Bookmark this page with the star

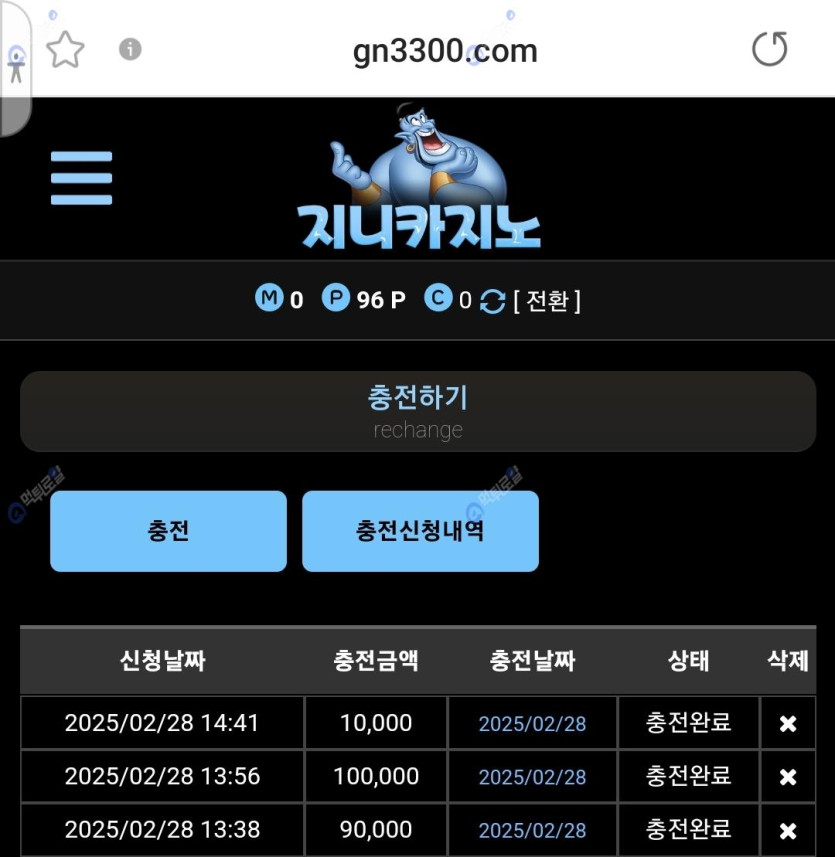(65, 49)
